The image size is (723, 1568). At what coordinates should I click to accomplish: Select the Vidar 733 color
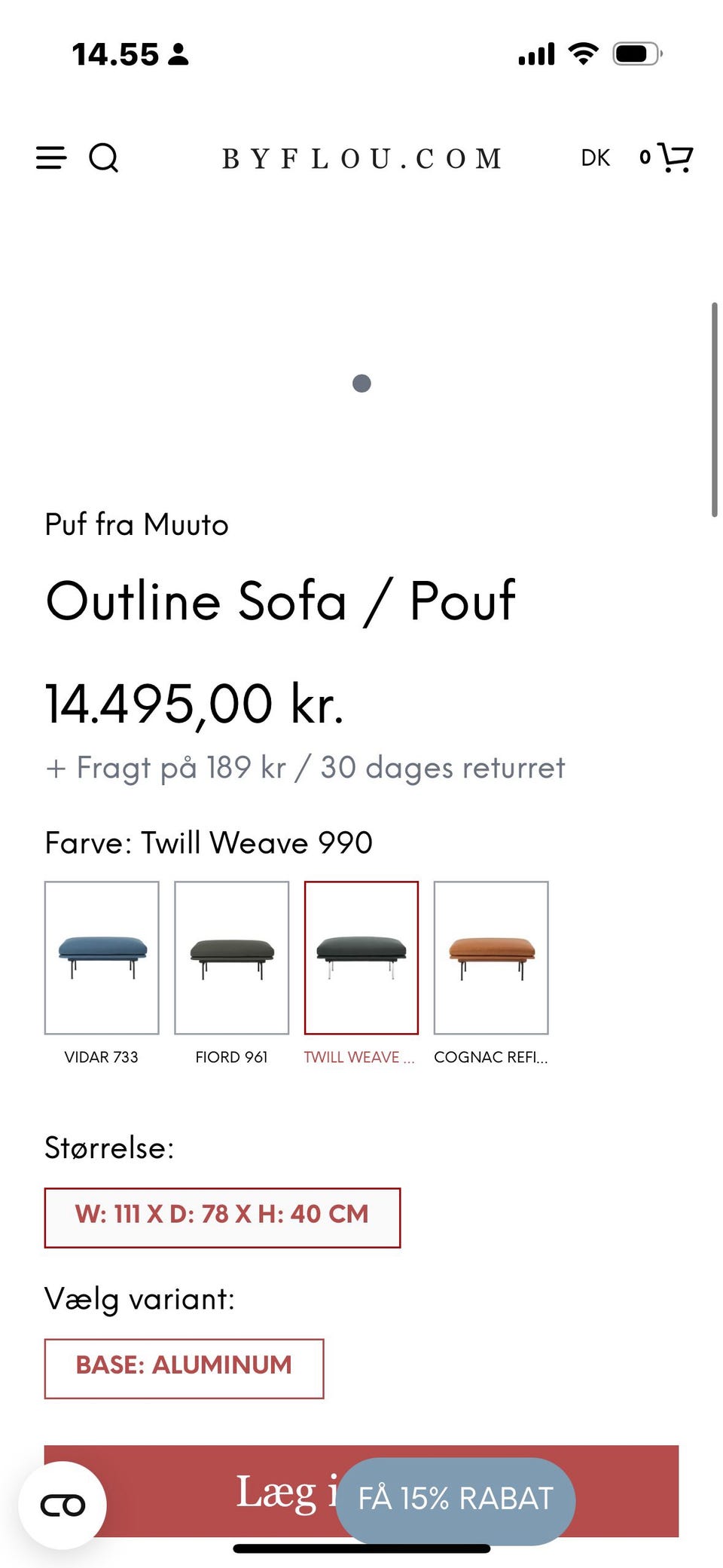pyautogui.click(x=102, y=958)
